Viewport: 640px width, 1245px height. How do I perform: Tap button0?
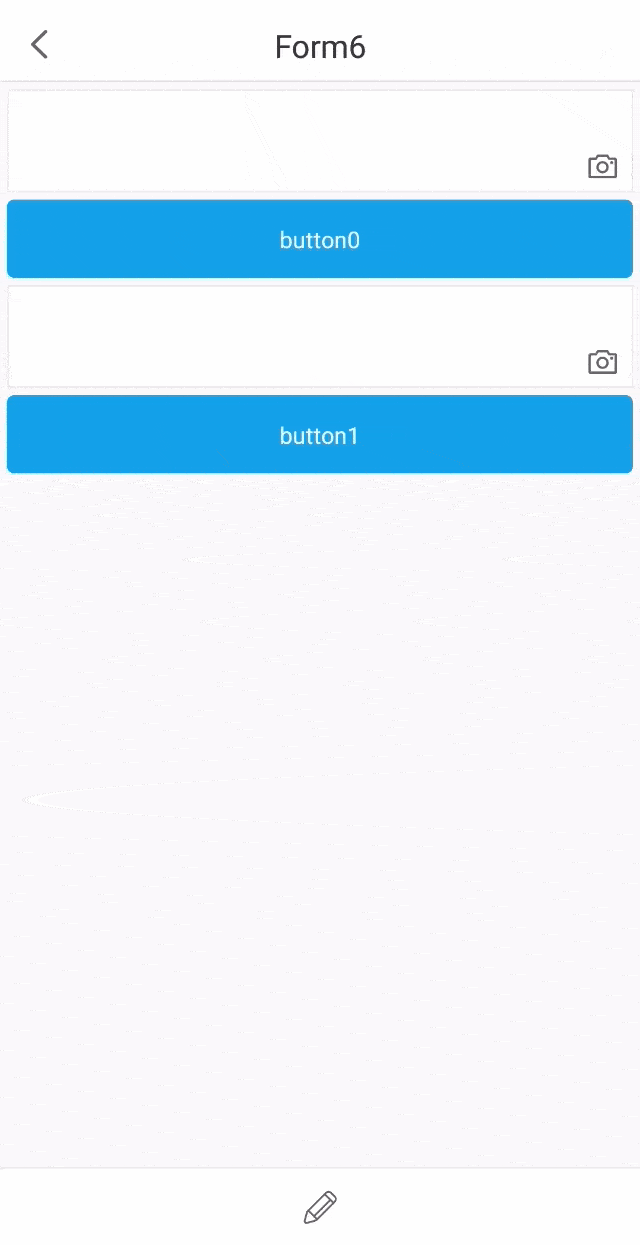[x=320, y=240]
